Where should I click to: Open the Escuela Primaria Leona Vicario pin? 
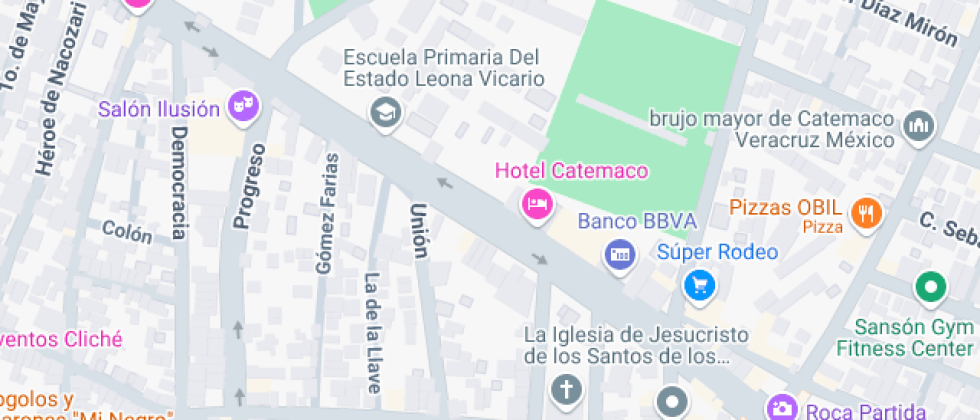pyautogui.click(x=385, y=112)
